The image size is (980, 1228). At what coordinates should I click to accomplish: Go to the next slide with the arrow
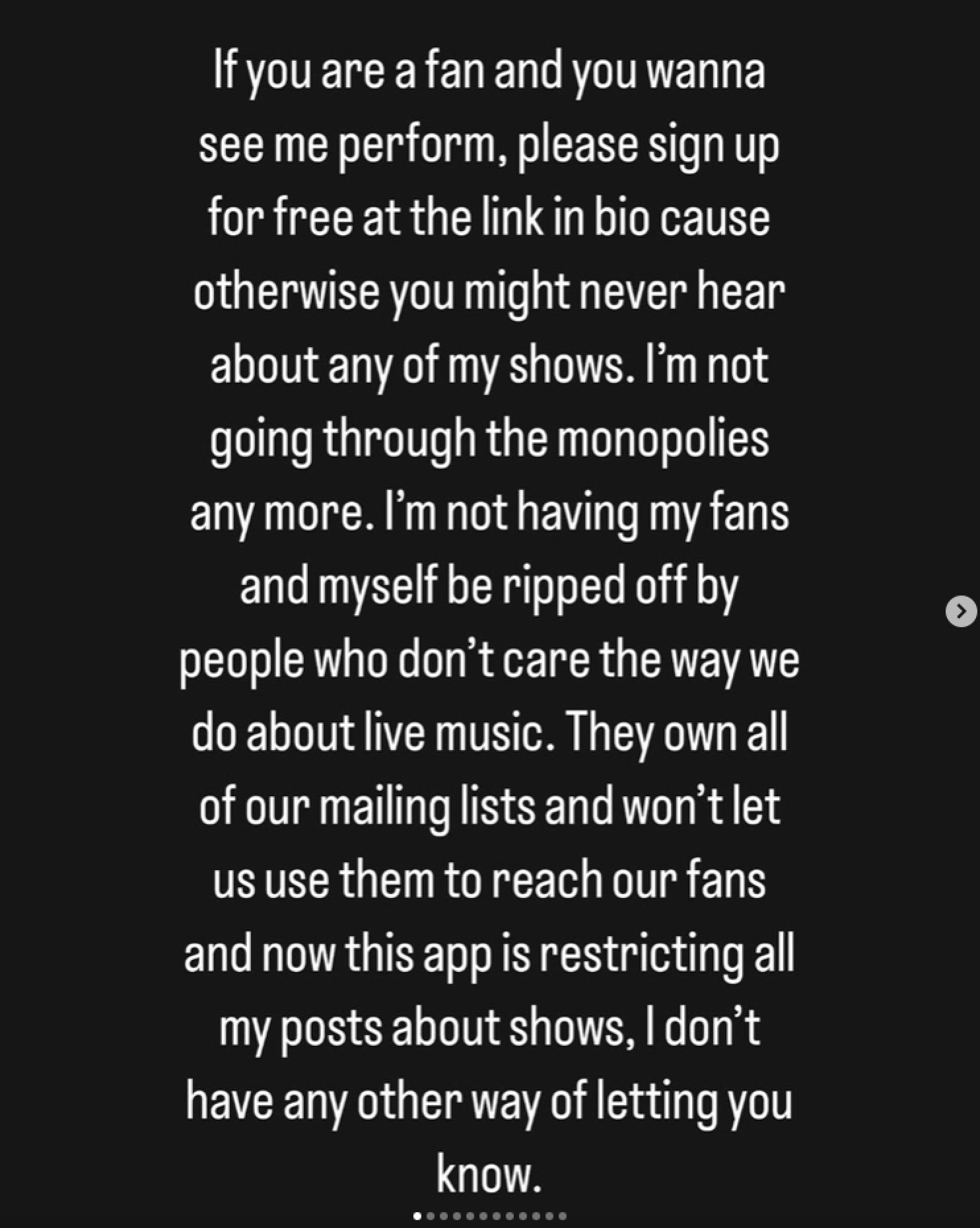tap(961, 611)
